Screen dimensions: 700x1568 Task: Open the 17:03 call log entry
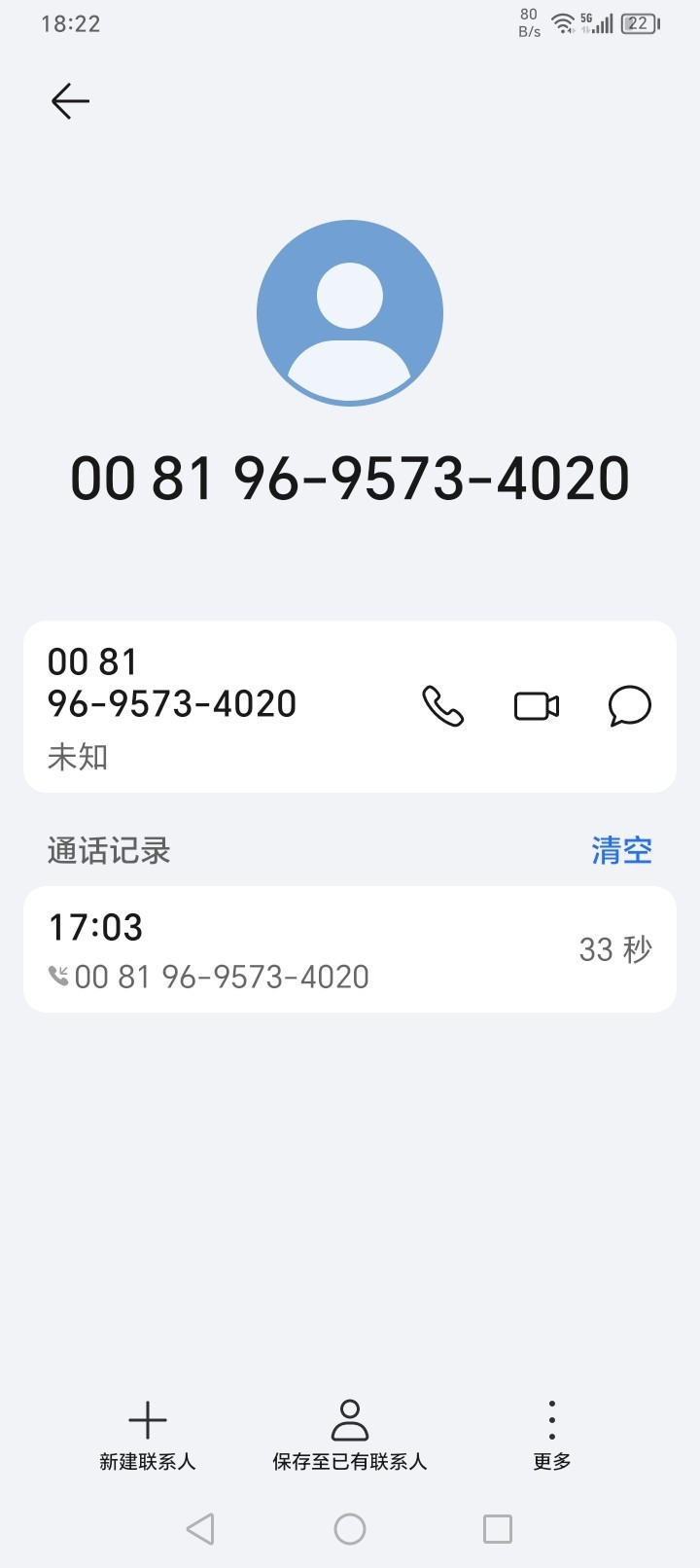tap(350, 949)
